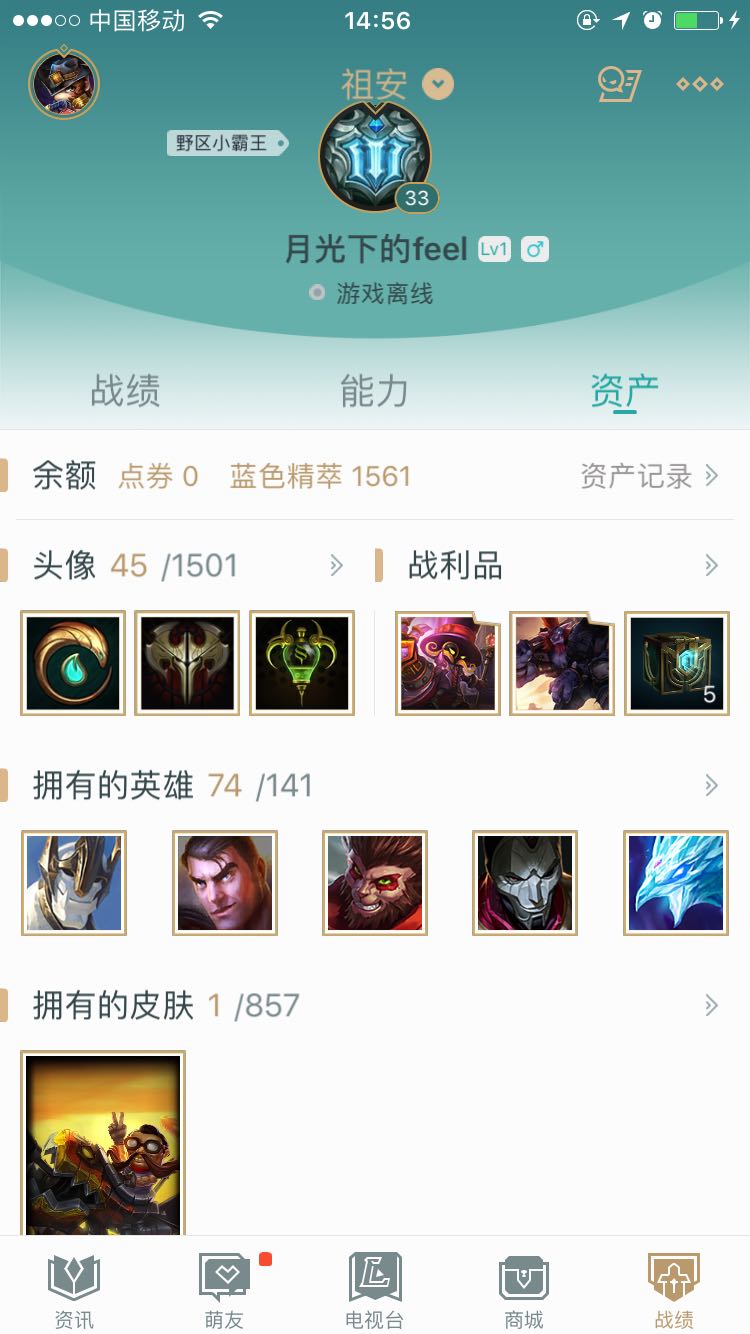The height and width of the screenshot is (1334, 750).
Task: Open the chat message icon
Action: [618, 84]
